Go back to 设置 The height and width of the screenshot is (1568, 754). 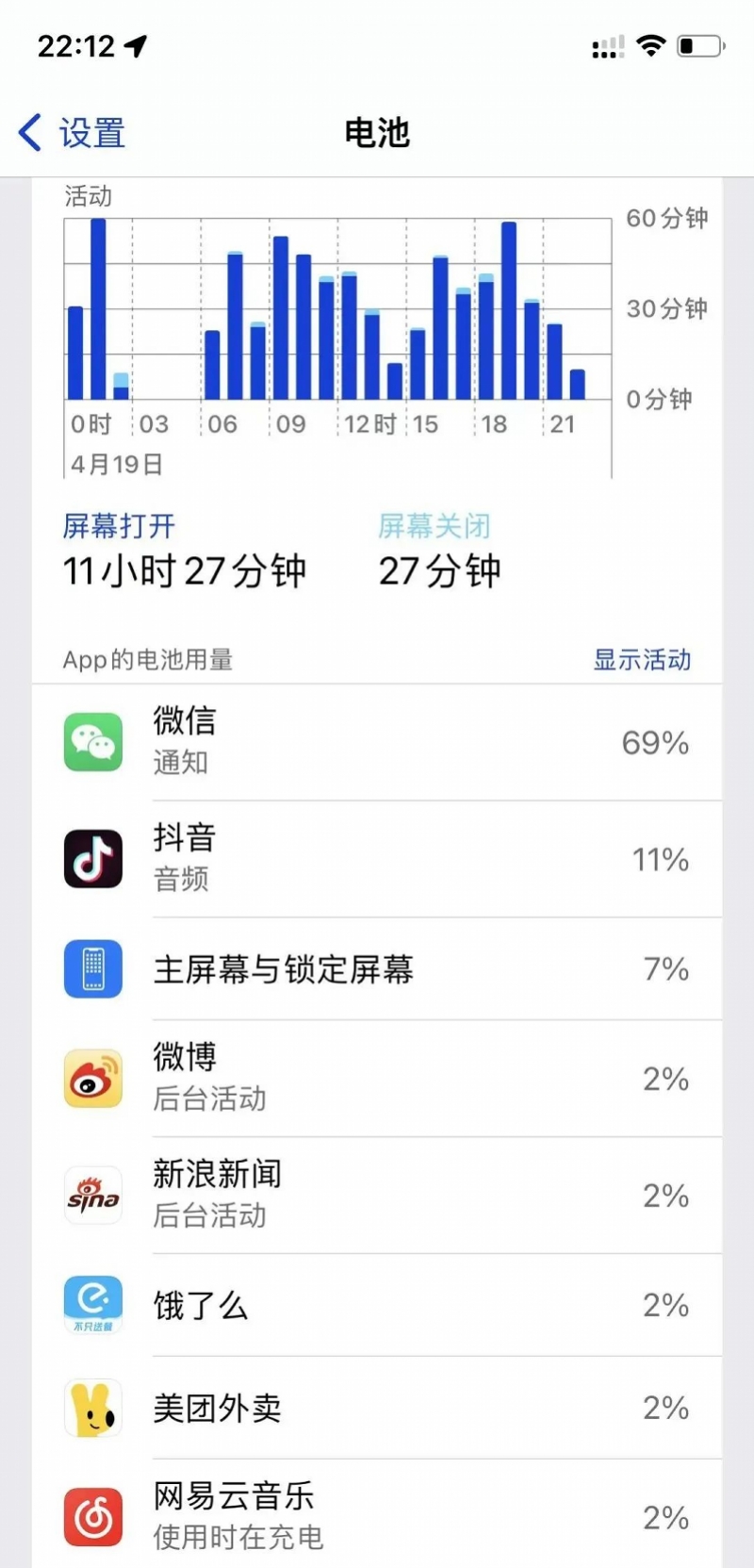[72, 133]
